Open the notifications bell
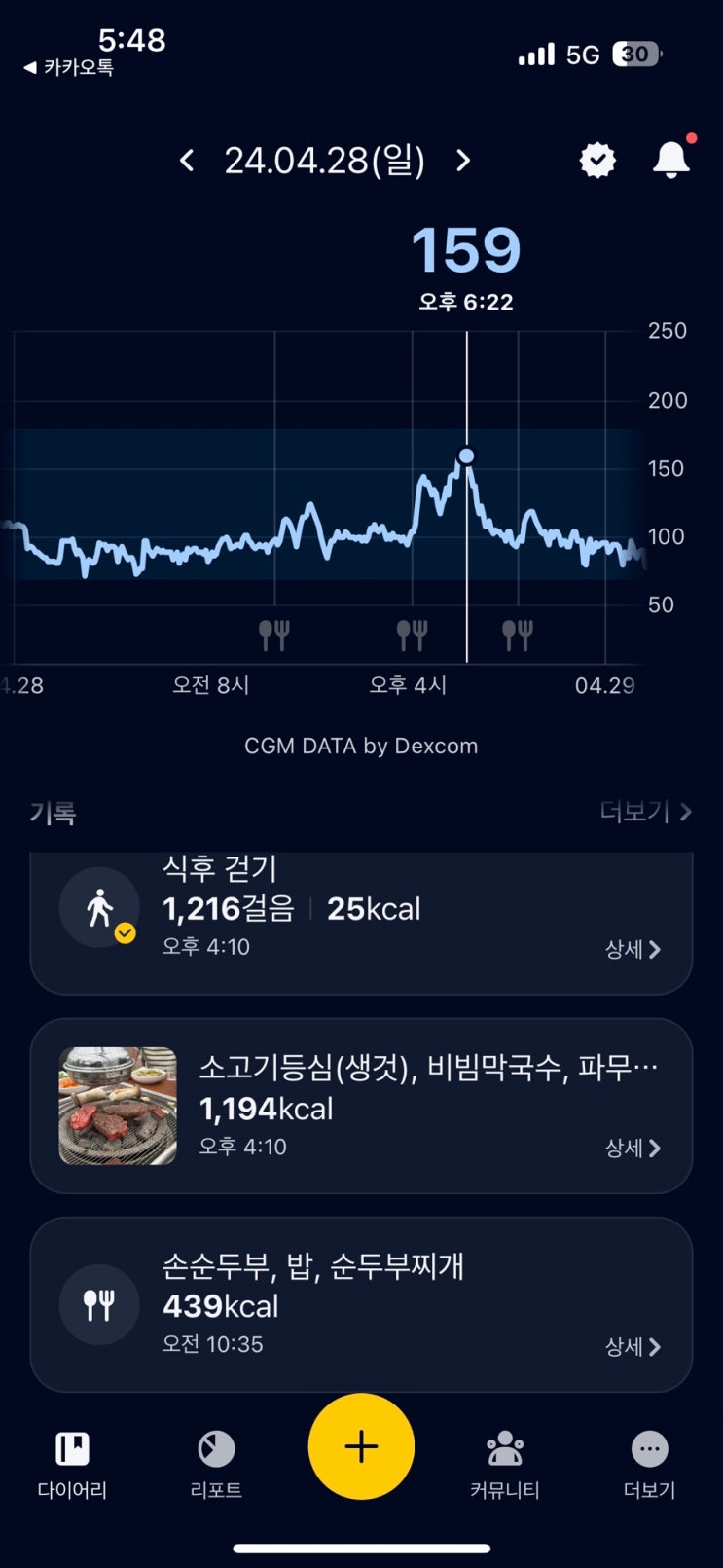The width and height of the screenshot is (723, 1568). (670, 160)
